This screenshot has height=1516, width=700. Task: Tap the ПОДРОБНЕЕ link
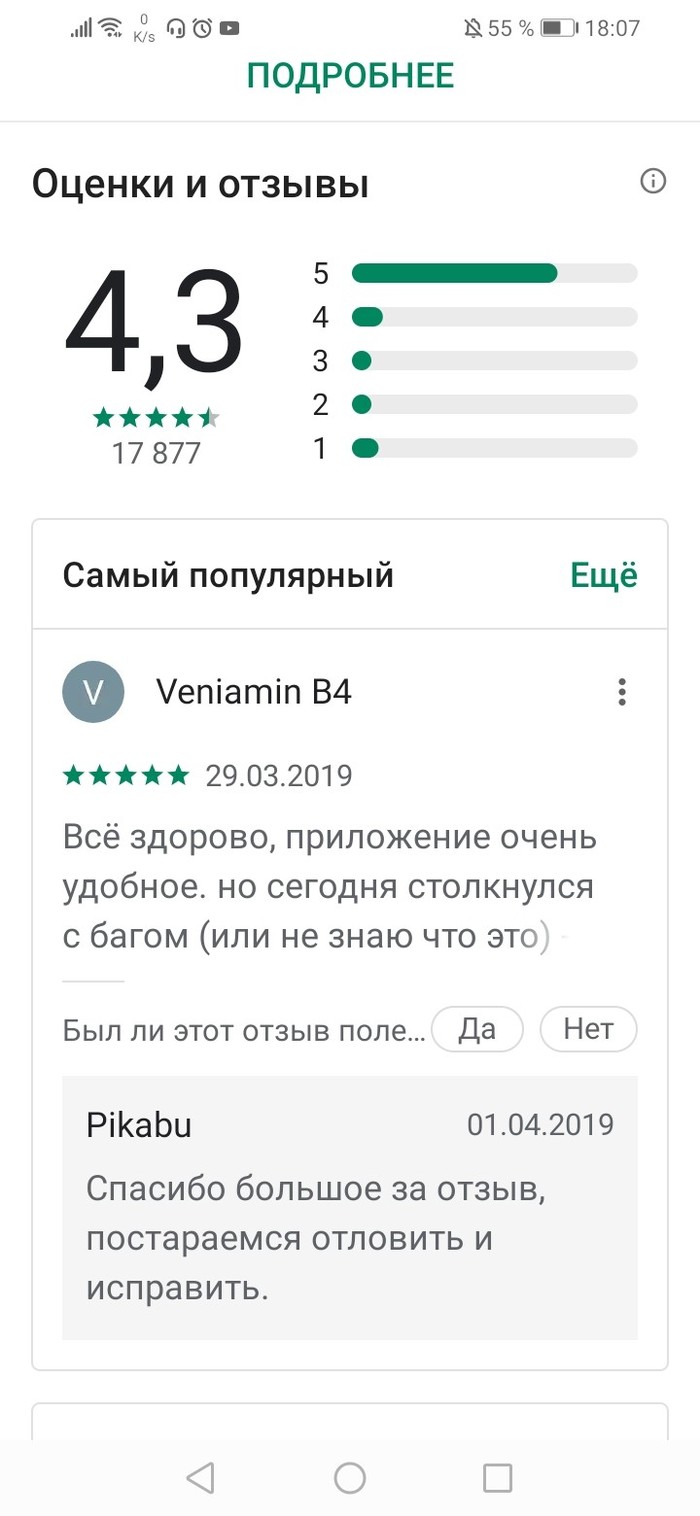coord(350,76)
